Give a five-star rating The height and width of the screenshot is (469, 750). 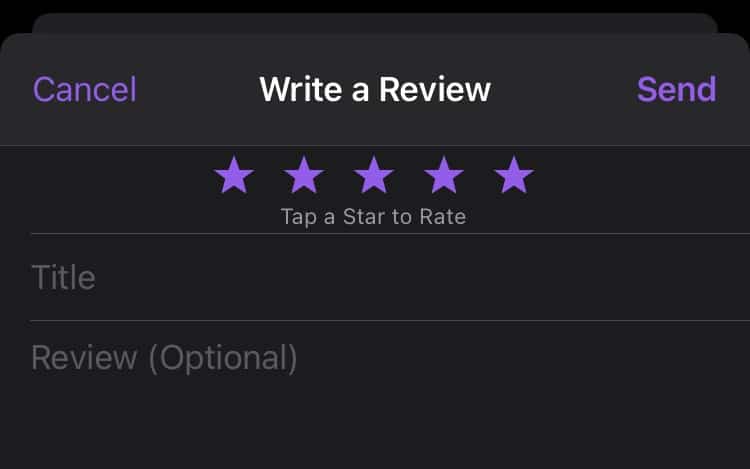(514, 176)
